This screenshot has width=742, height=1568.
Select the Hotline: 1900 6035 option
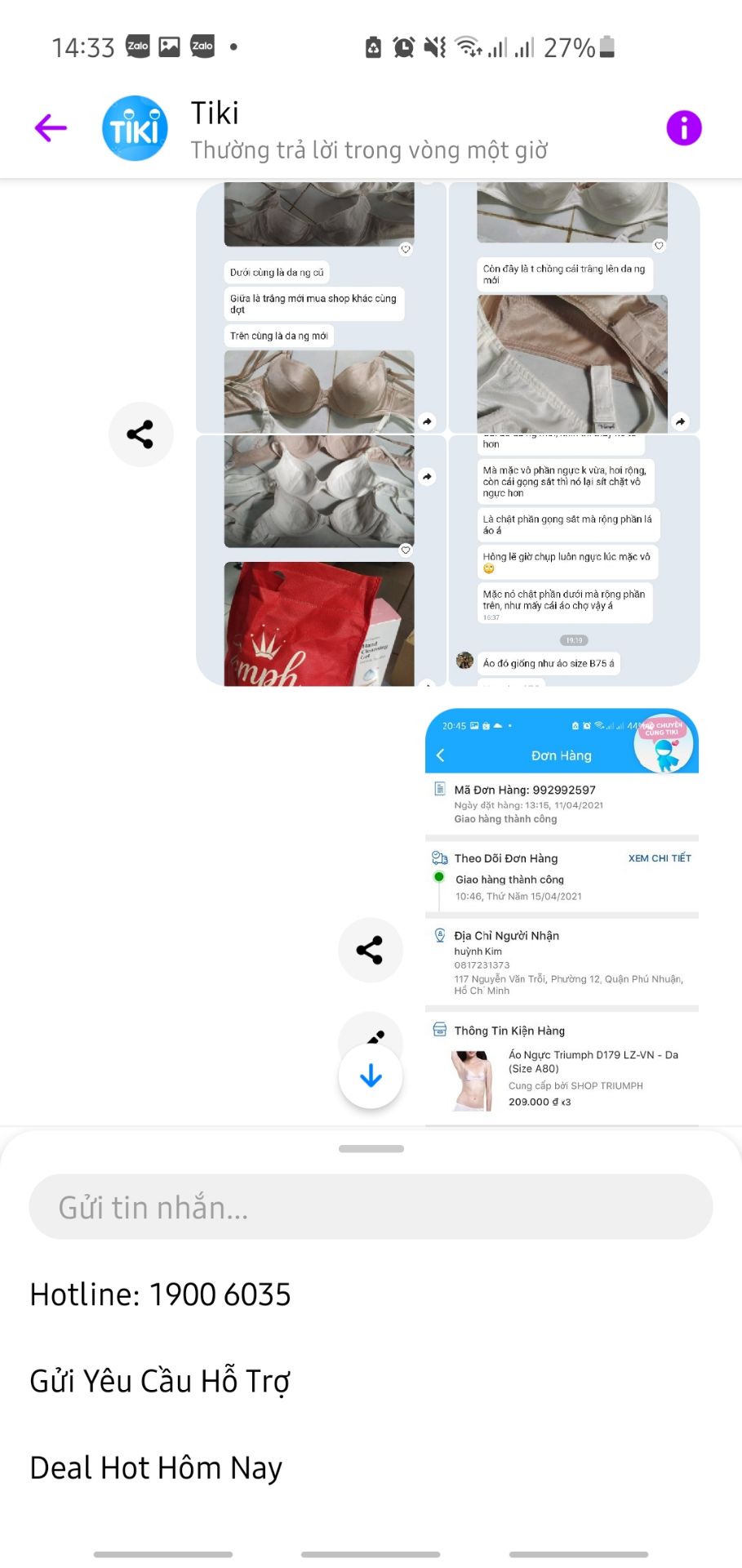tap(160, 1294)
